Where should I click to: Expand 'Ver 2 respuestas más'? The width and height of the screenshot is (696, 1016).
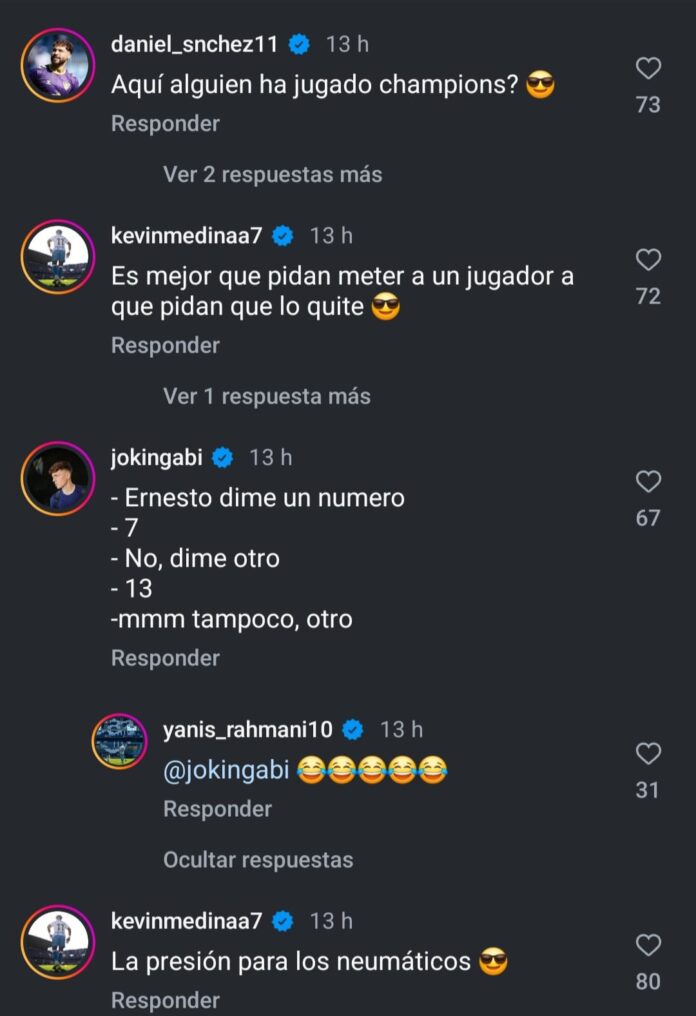click(272, 175)
